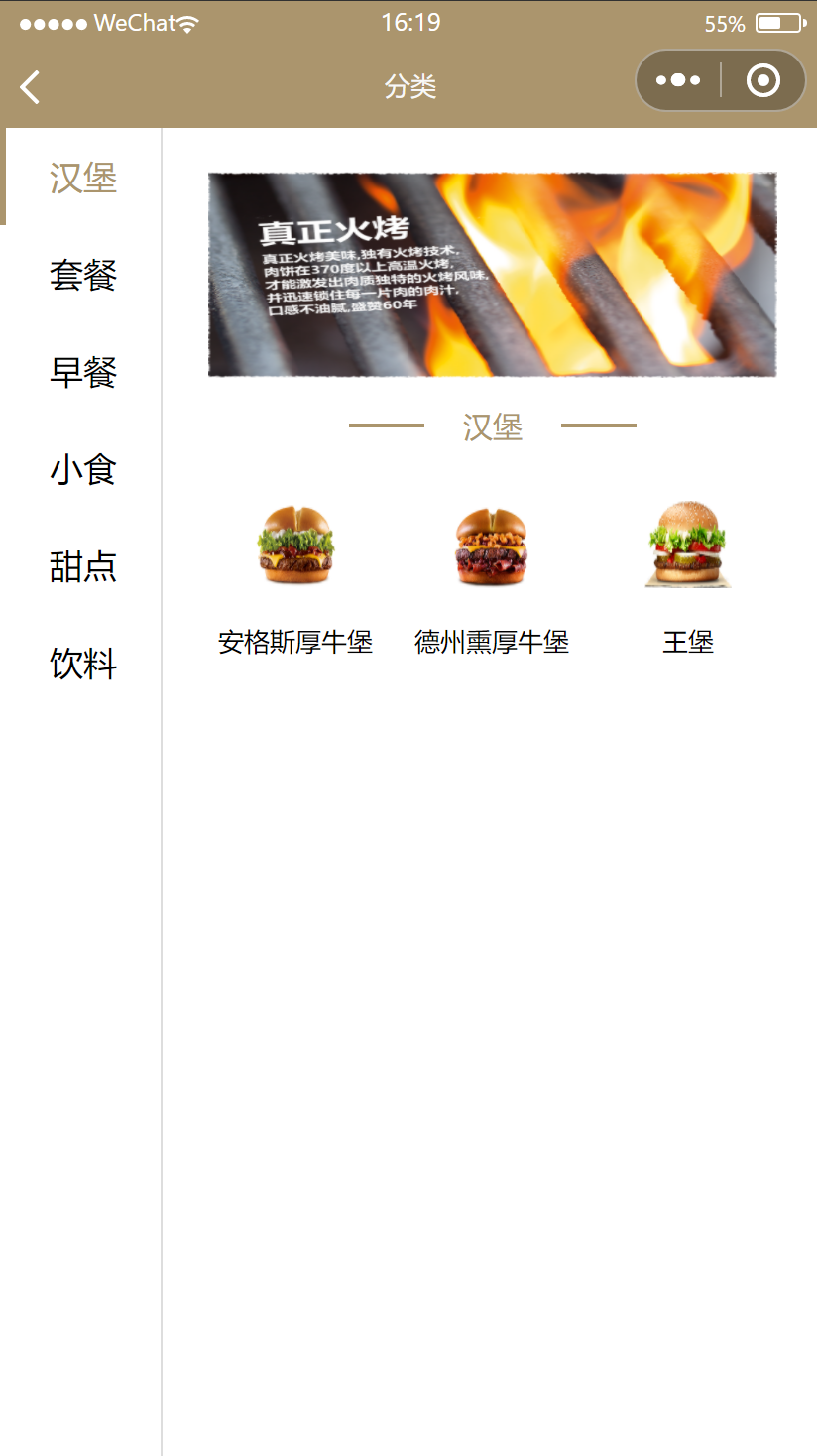Screen dimensions: 817x1456
Task: Open the 小食 category
Action: pos(83,469)
